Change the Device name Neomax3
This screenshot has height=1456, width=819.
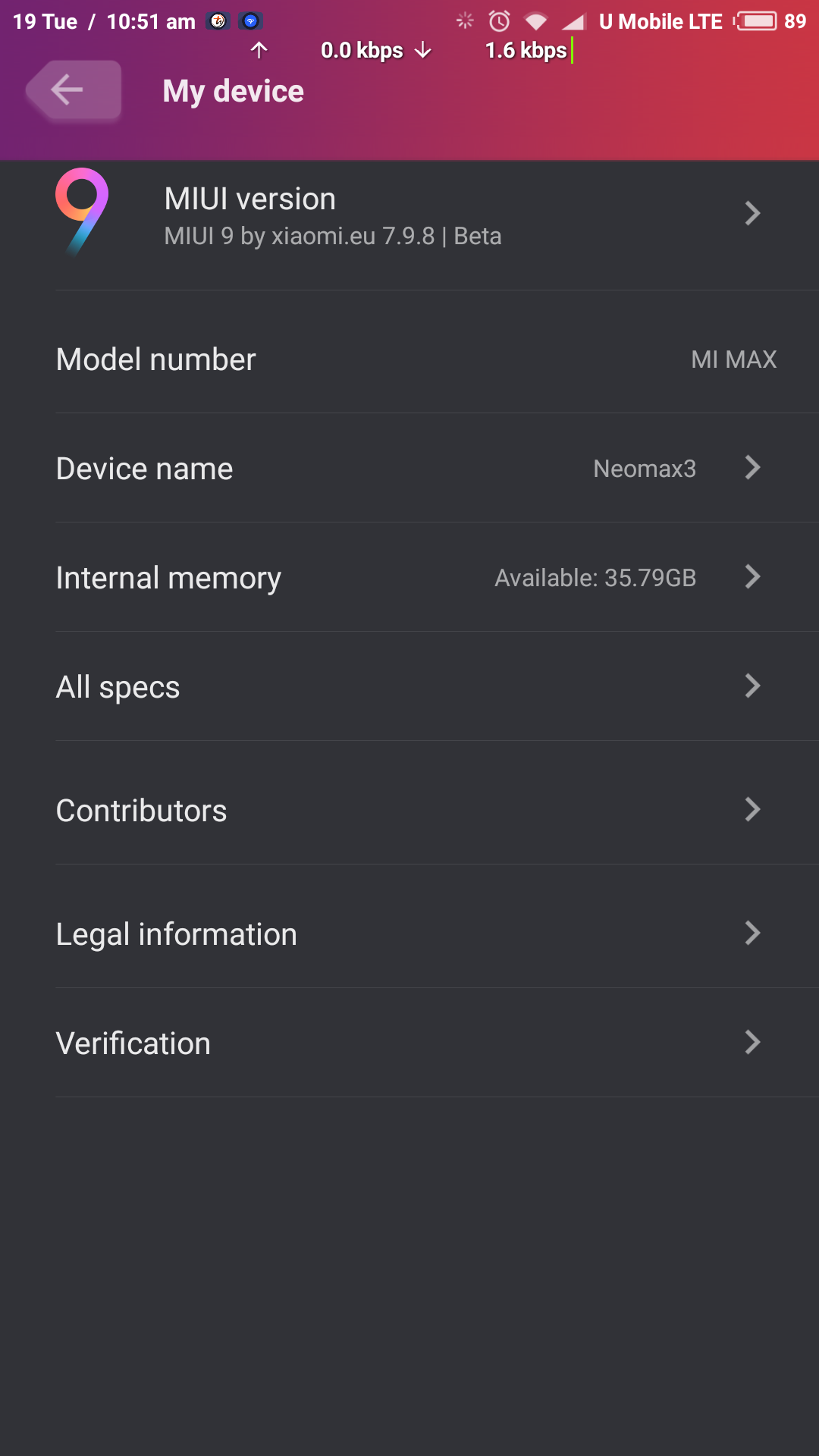point(409,468)
